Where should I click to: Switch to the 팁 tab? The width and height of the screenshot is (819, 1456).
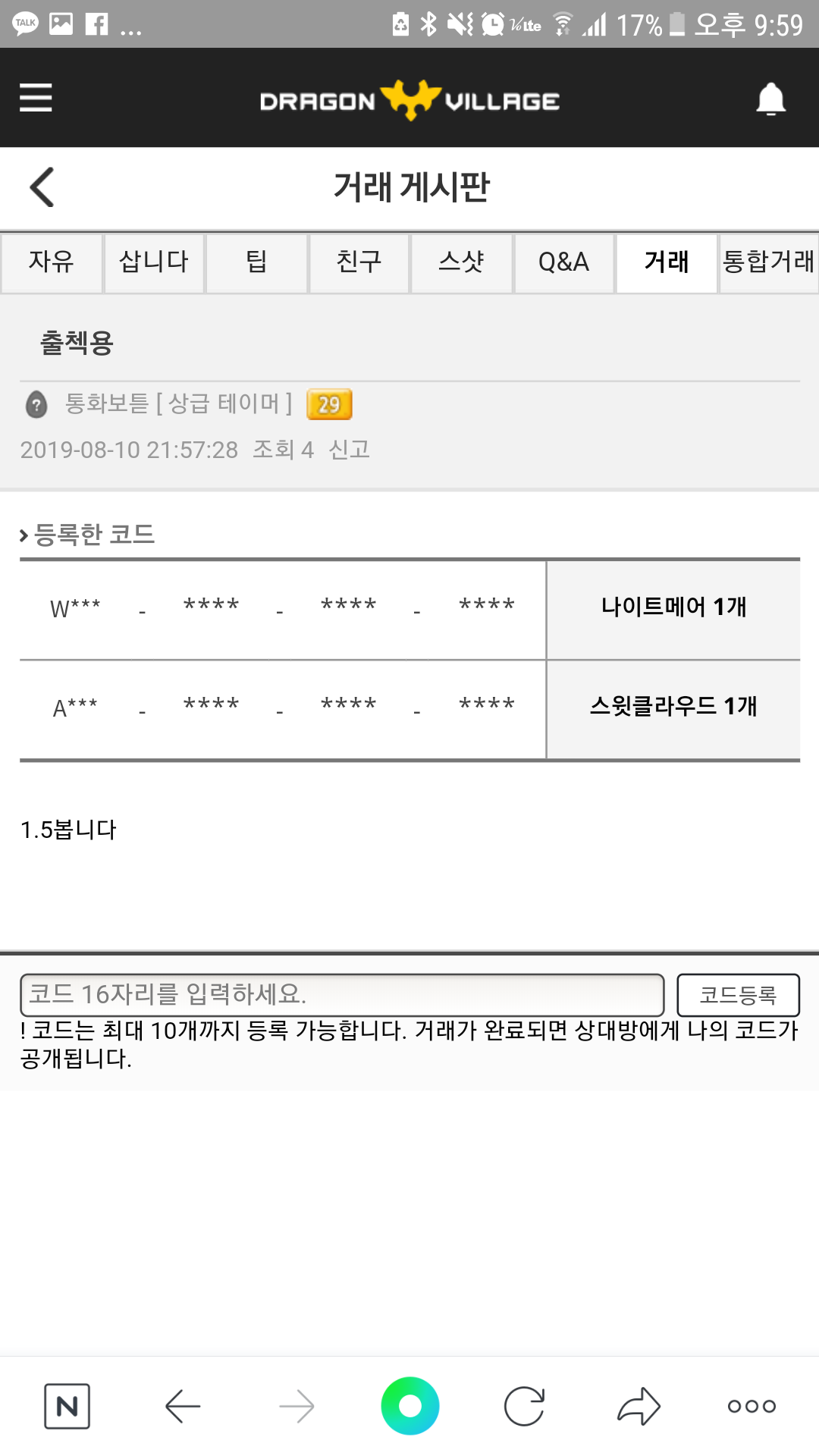coord(256,262)
